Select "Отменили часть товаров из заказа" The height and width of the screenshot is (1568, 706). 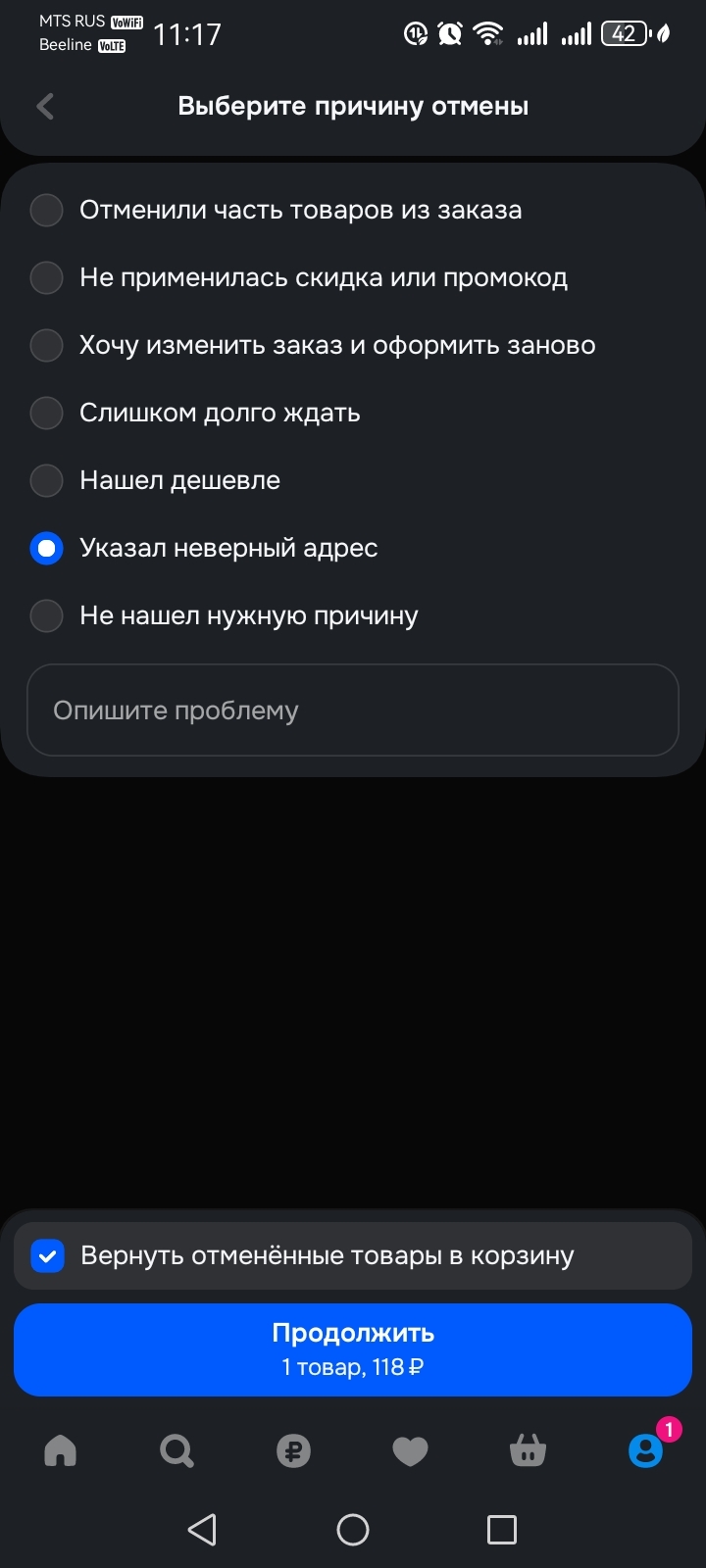tap(47, 210)
